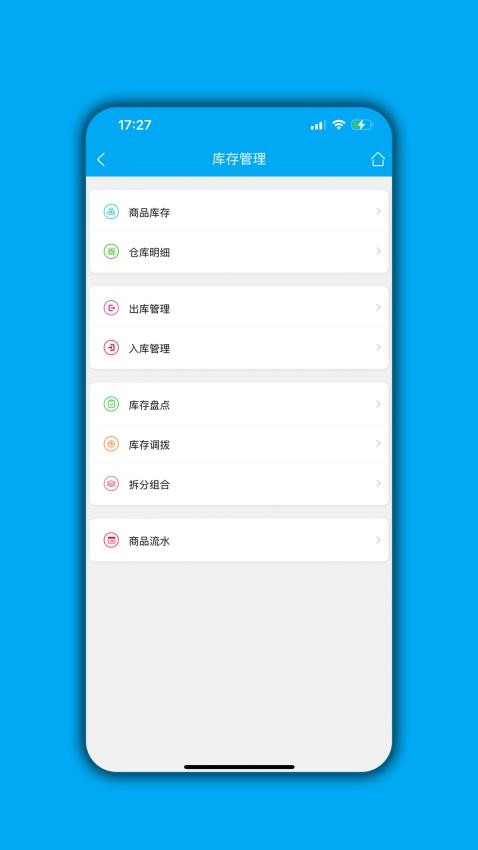Go to 出库管理
Image resolution: width=478 pixels, height=850 pixels.
pyautogui.click(x=239, y=308)
